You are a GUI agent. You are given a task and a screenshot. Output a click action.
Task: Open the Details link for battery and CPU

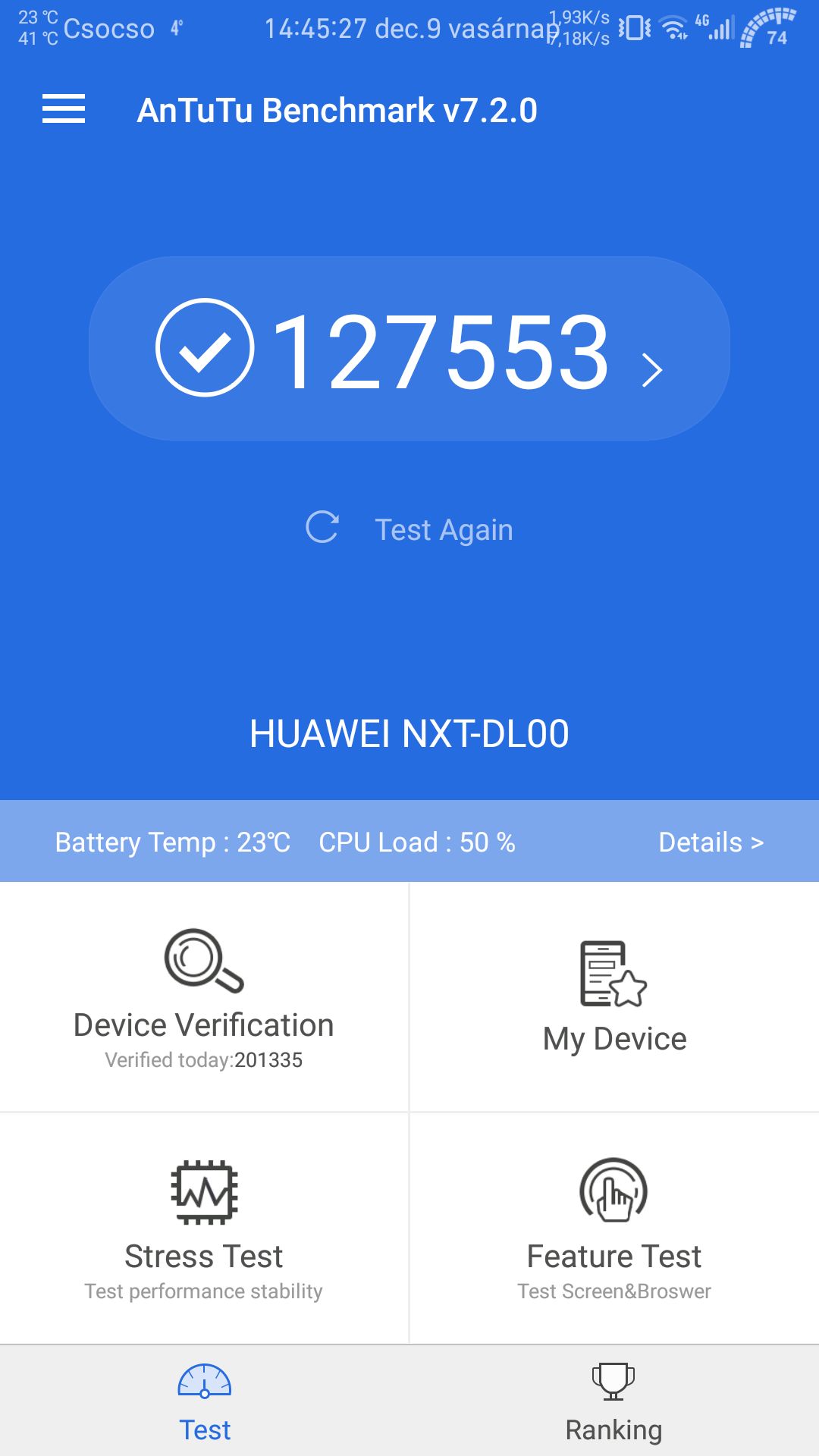711,842
